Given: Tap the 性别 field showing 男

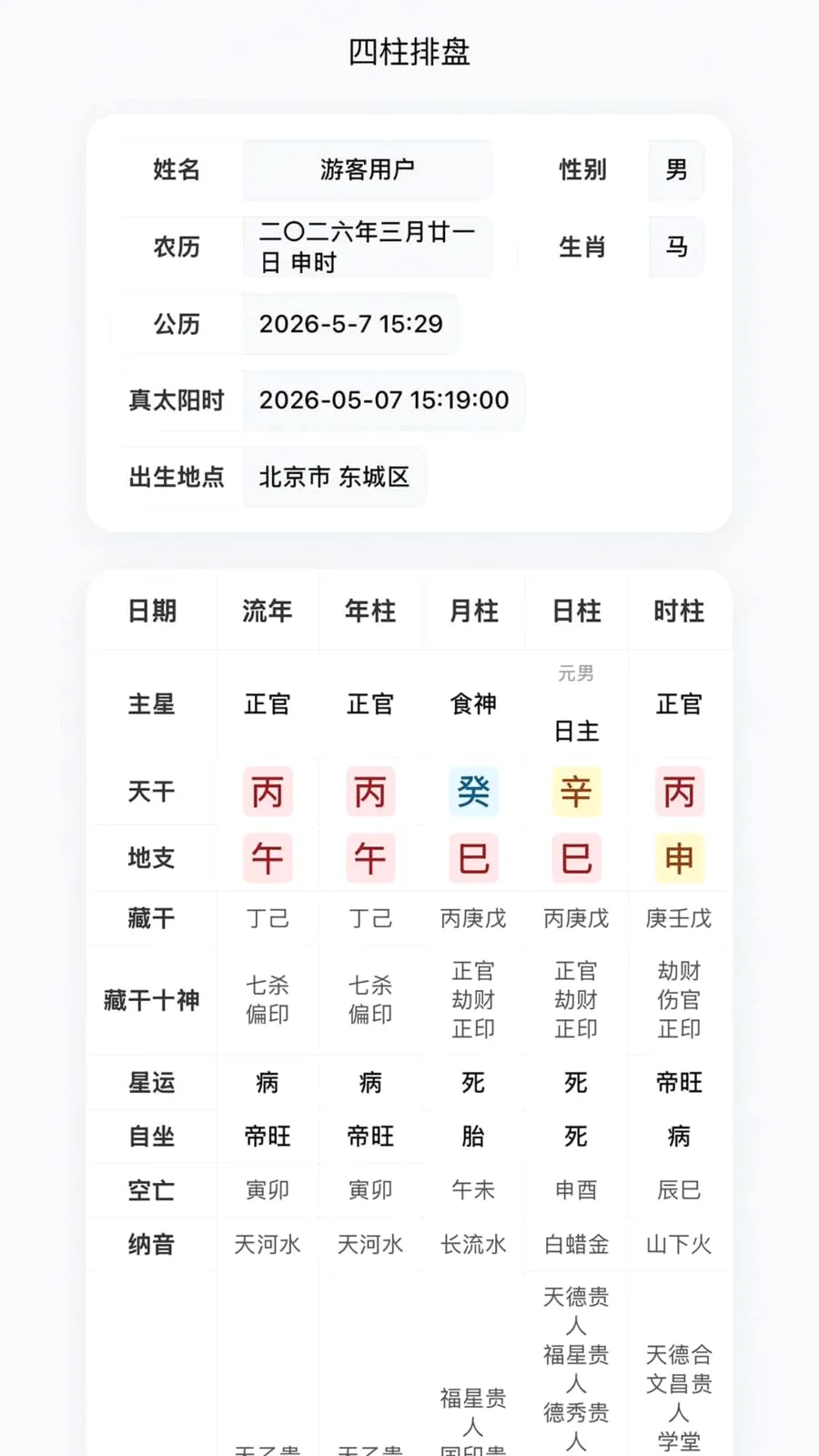Looking at the screenshot, I should [x=676, y=169].
